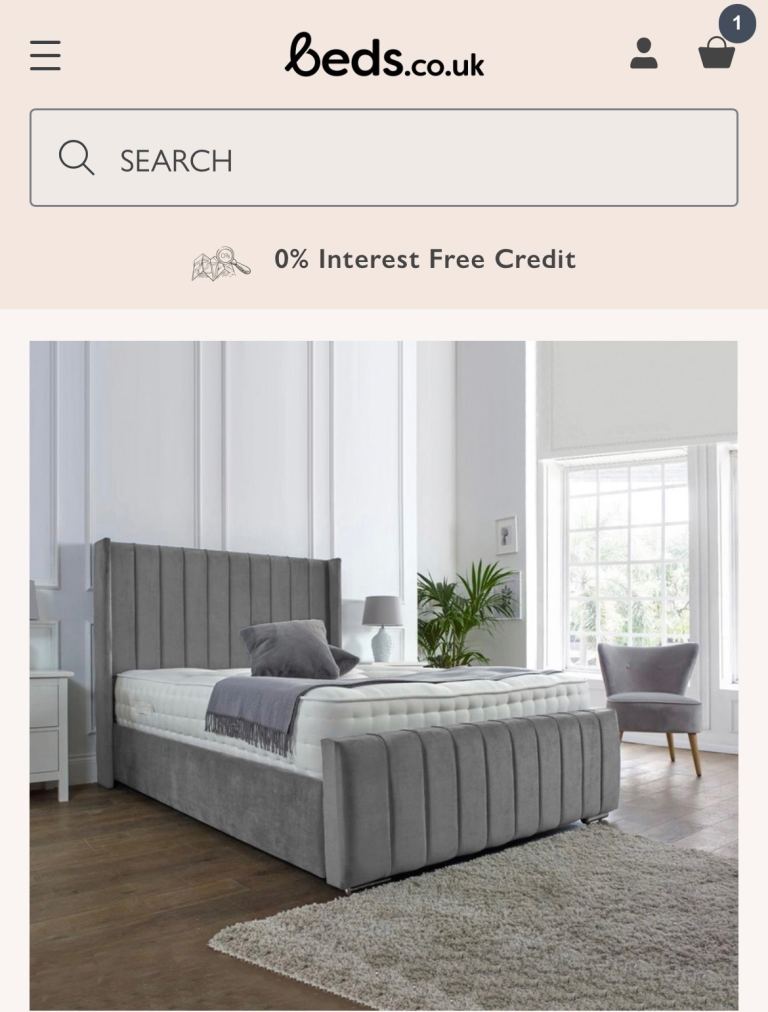Open the 0% Interest Free Credit offer
This screenshot has height=1012, width=768.
tap(424, 260)
